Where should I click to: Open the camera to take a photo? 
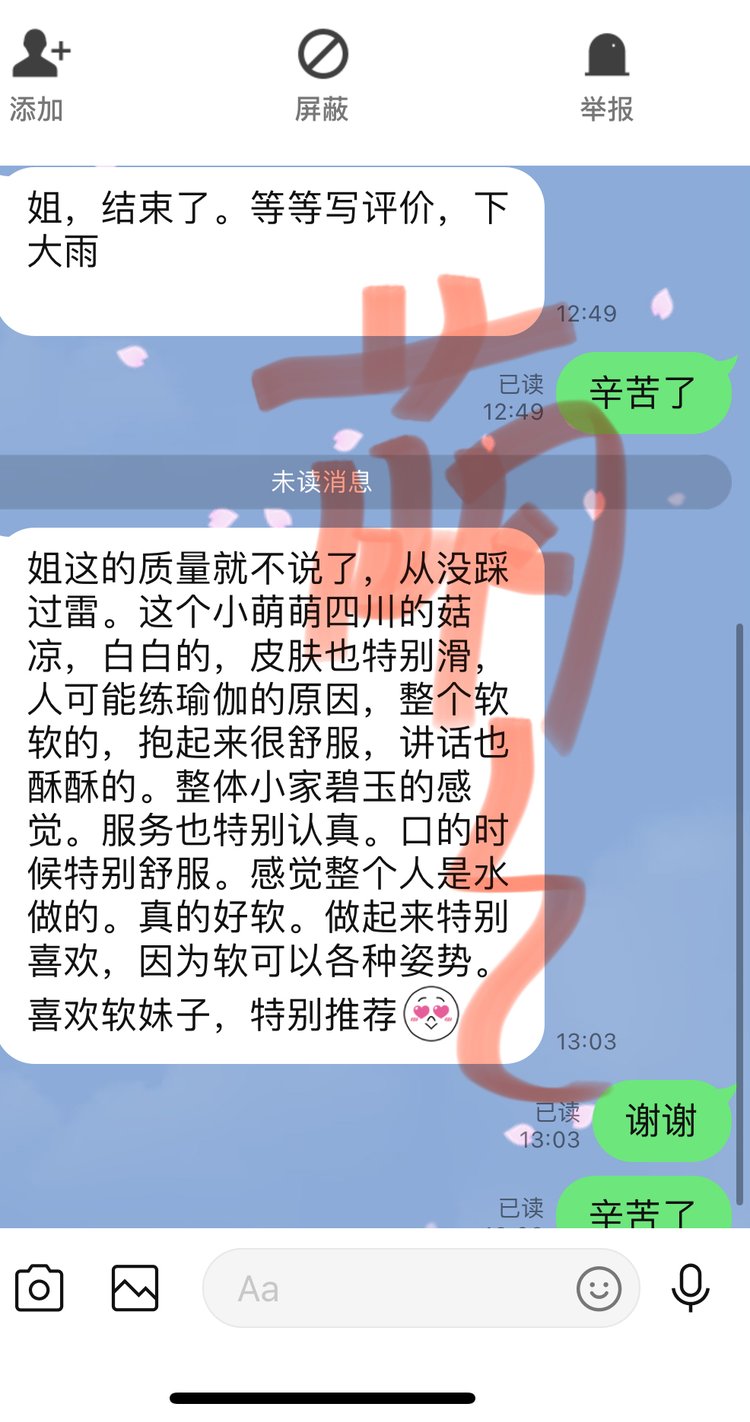click(x=40, y=1288)
